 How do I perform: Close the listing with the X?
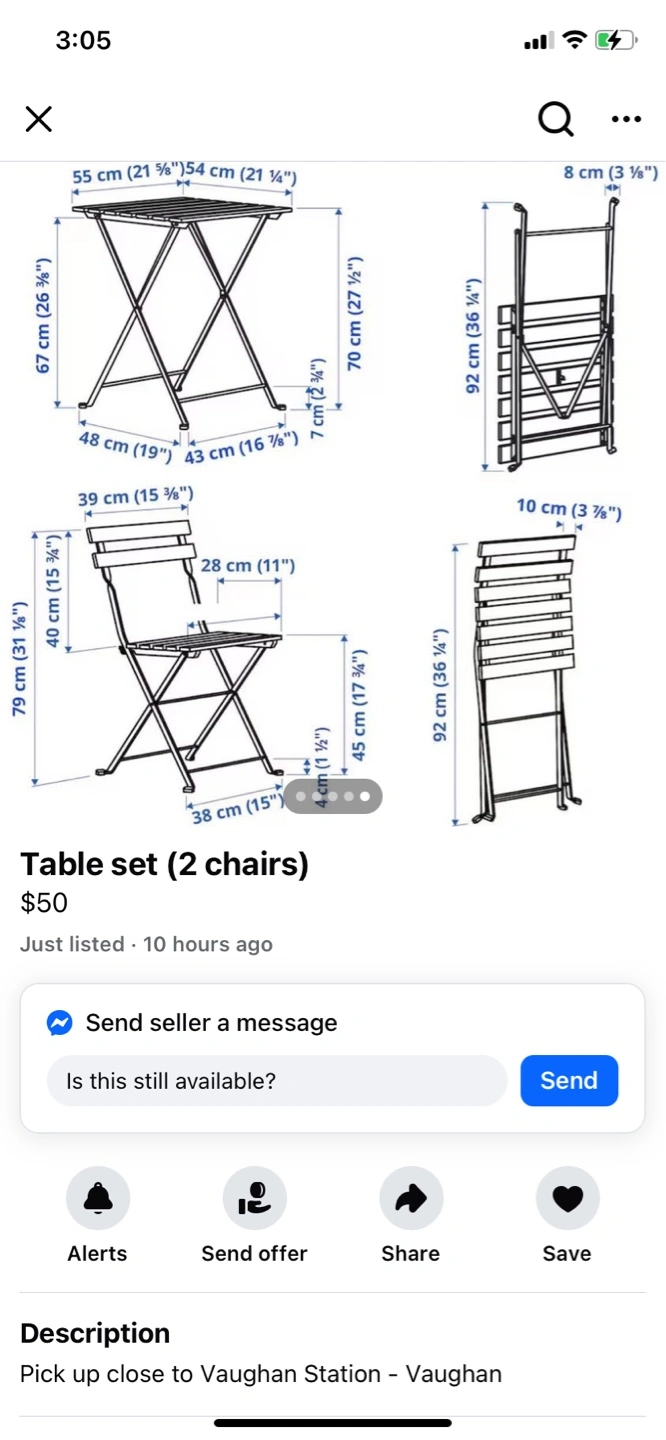(38, 120)
